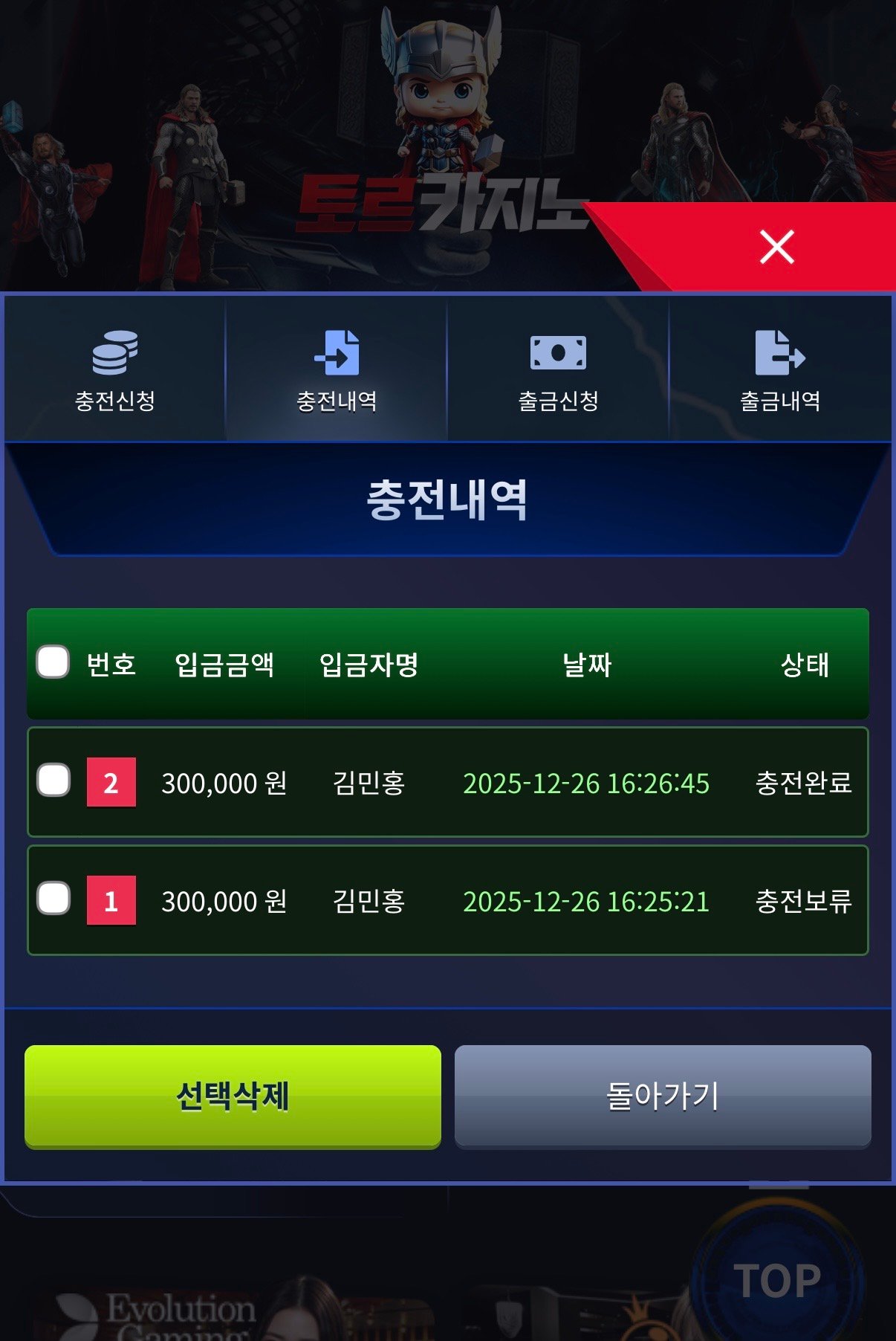Viewport: 896px width, 1341px height.
Task: Select the checkbox for entry number 2
Action: 53,781
